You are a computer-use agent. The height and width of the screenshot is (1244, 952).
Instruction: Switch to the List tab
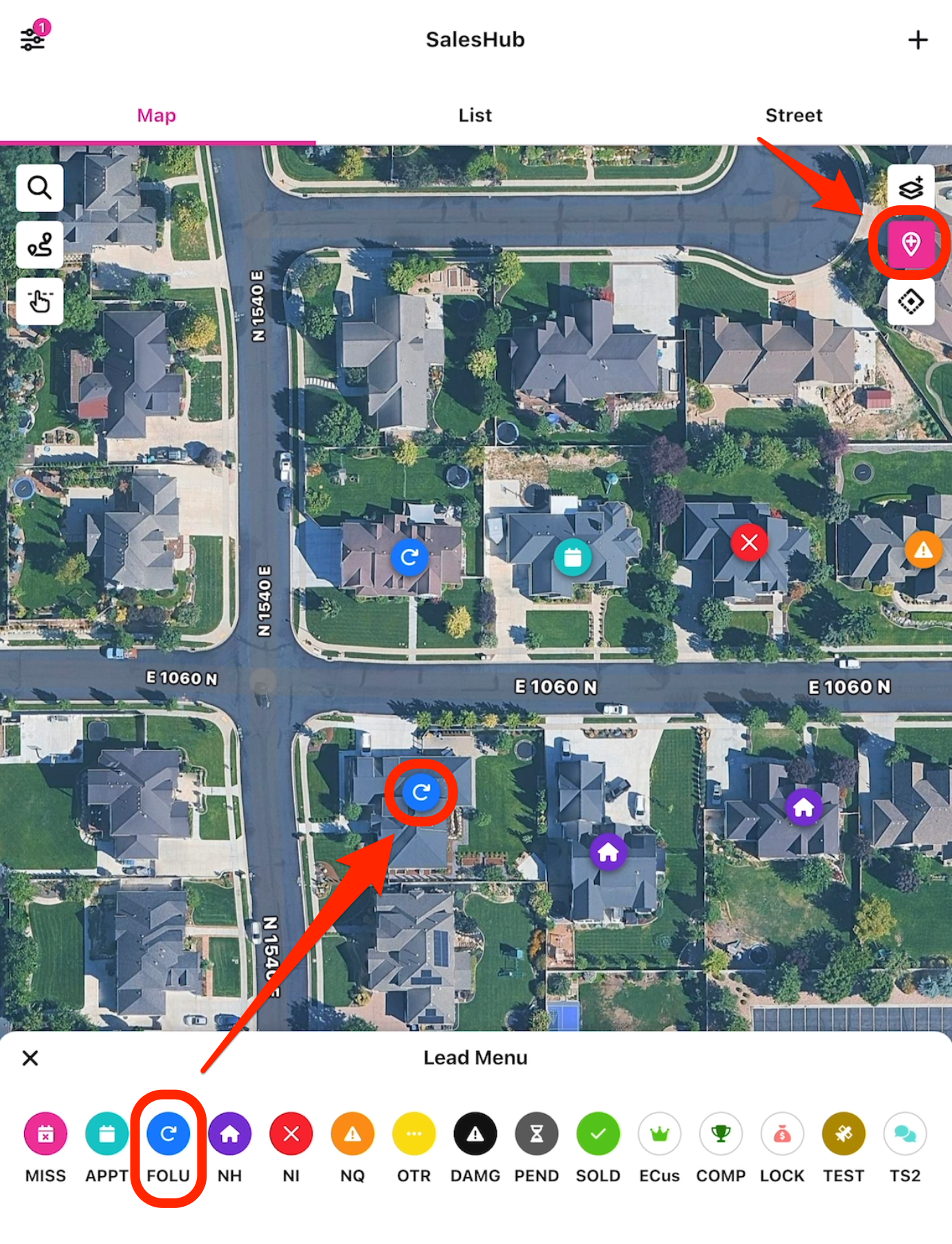475,115
